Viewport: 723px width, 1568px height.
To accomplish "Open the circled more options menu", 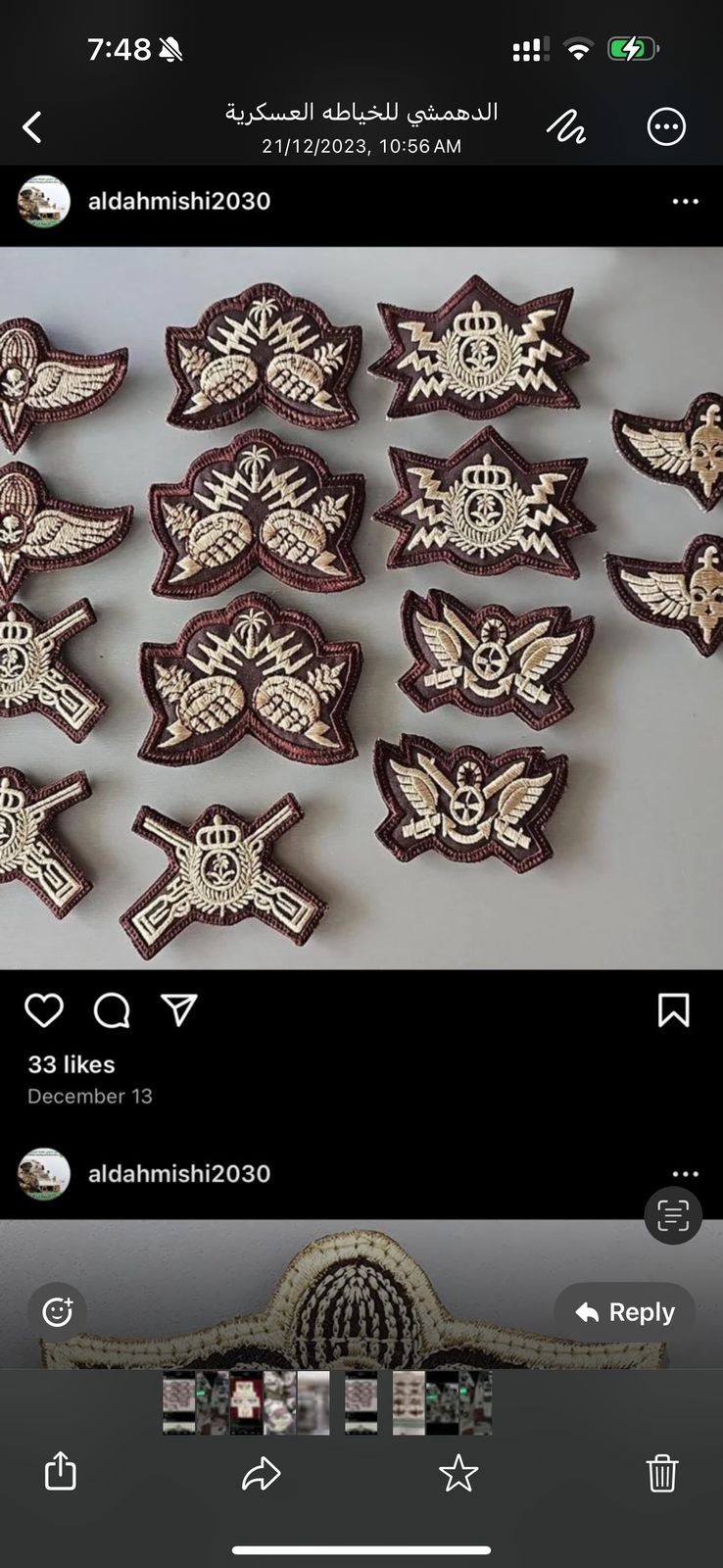I will 666,126.
